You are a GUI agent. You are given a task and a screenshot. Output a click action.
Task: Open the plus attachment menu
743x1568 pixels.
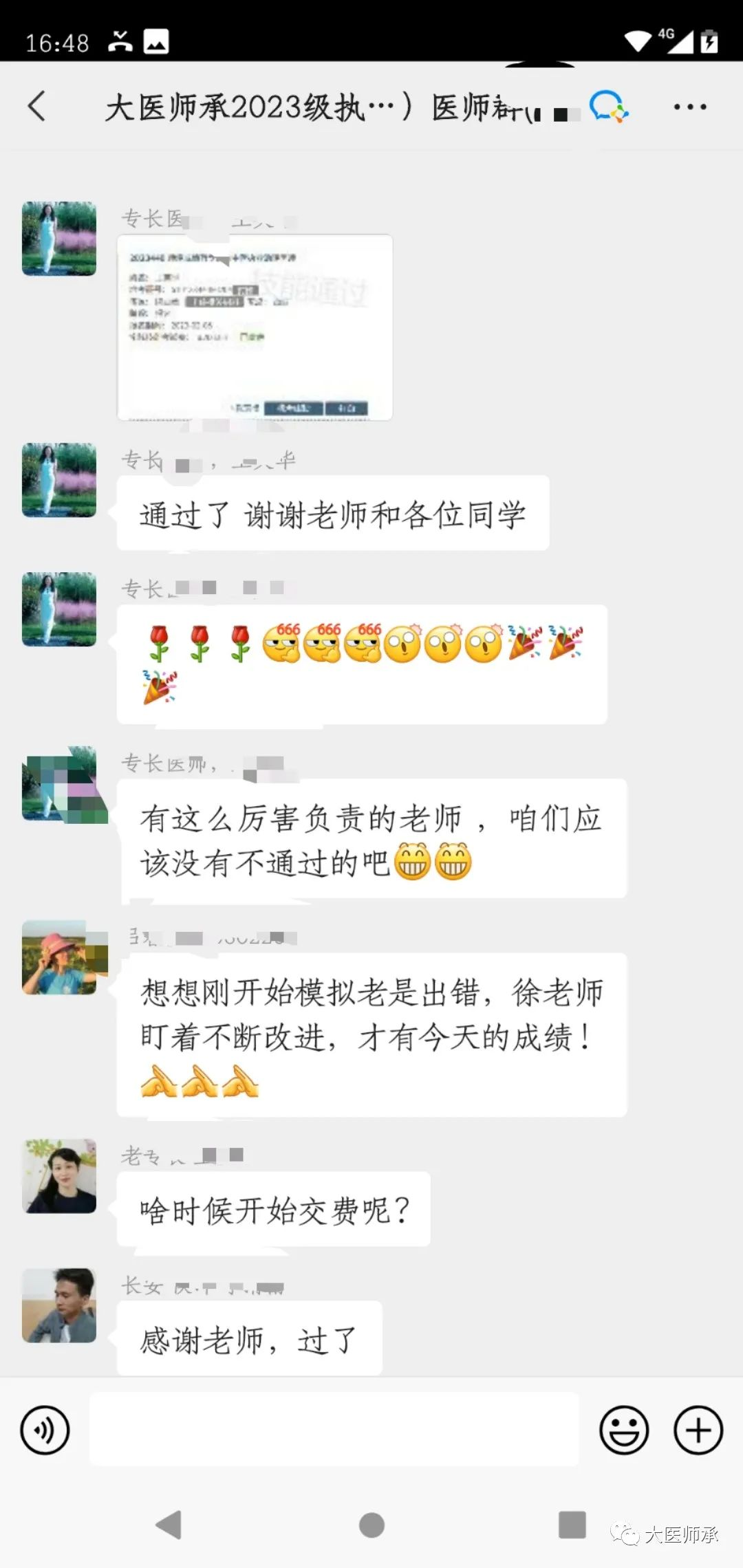[698, 1430]
